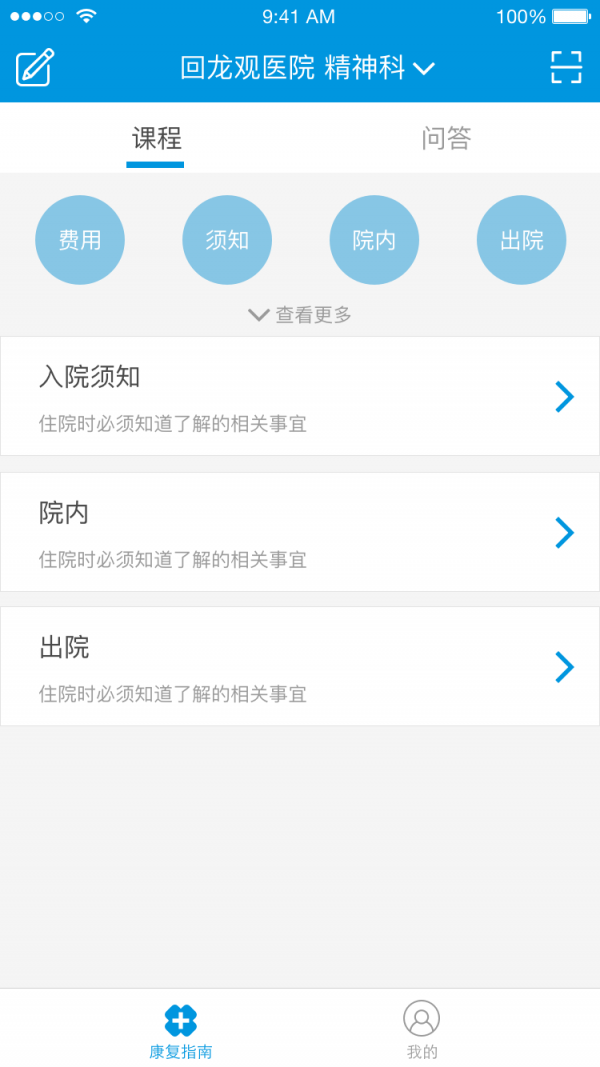
Task: Select the 院内 category circle
Action: [x=374, y=240]
